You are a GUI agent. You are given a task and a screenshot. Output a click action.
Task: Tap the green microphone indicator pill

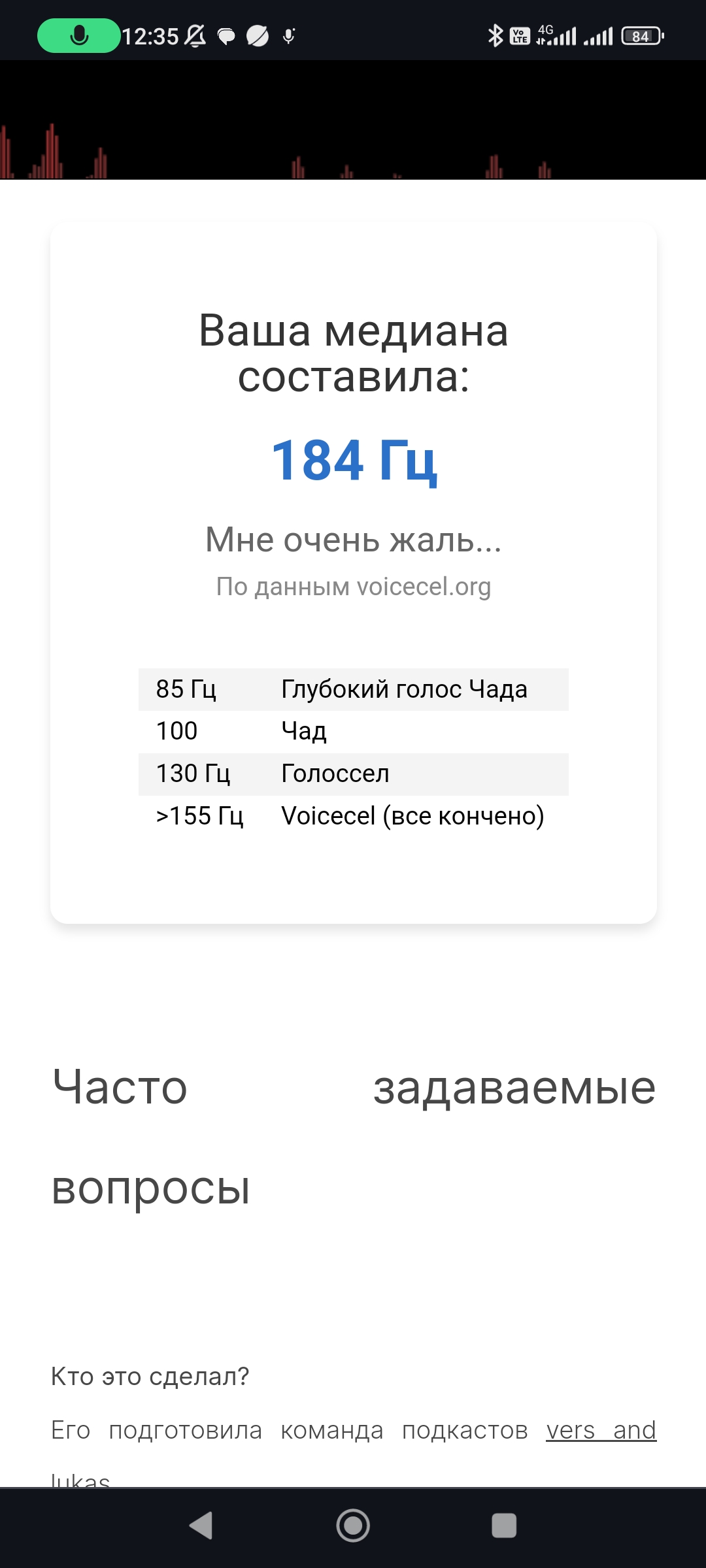click(79, 35)
